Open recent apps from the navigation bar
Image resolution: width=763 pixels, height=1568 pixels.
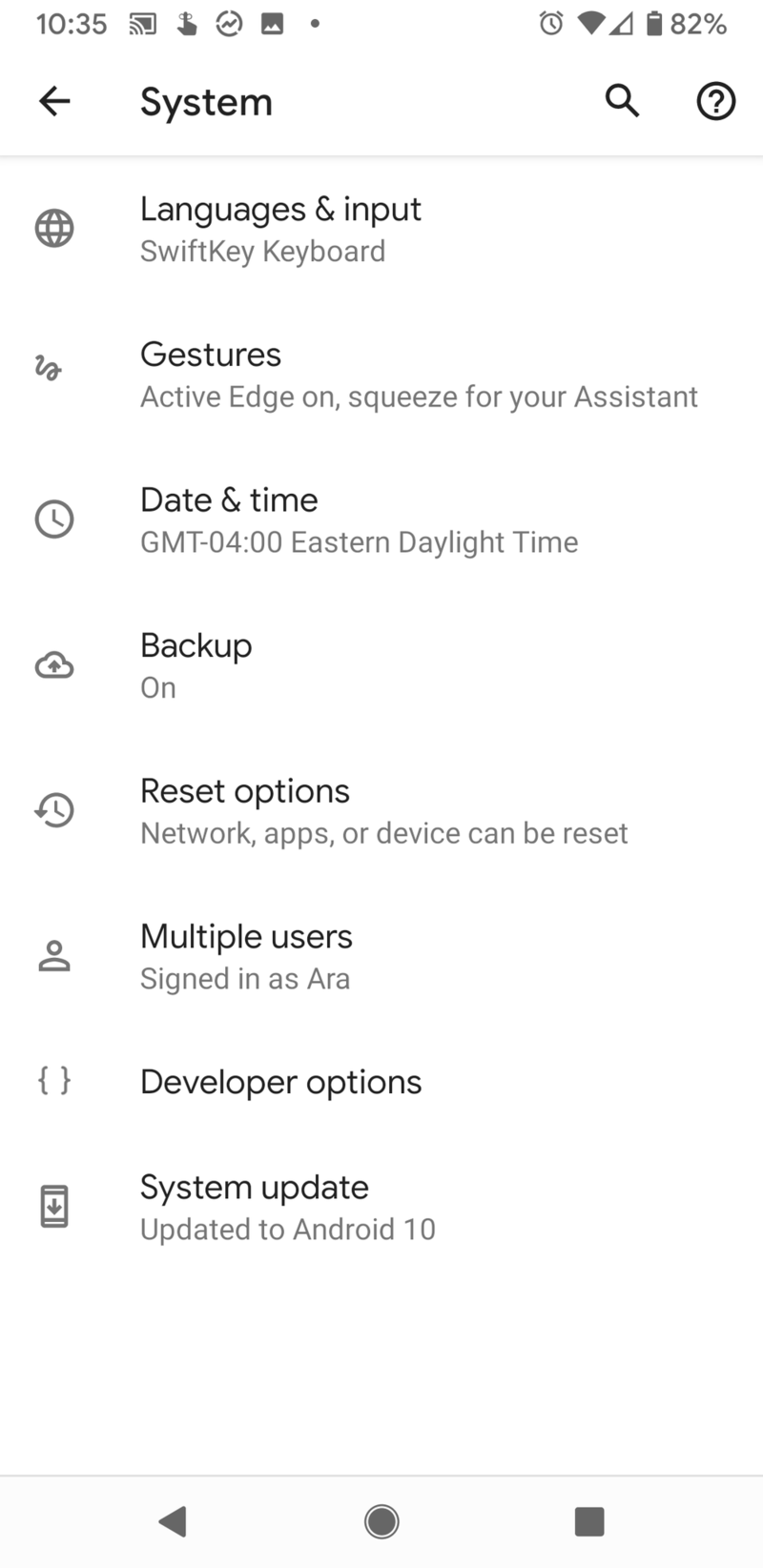tap(589, 1521)
